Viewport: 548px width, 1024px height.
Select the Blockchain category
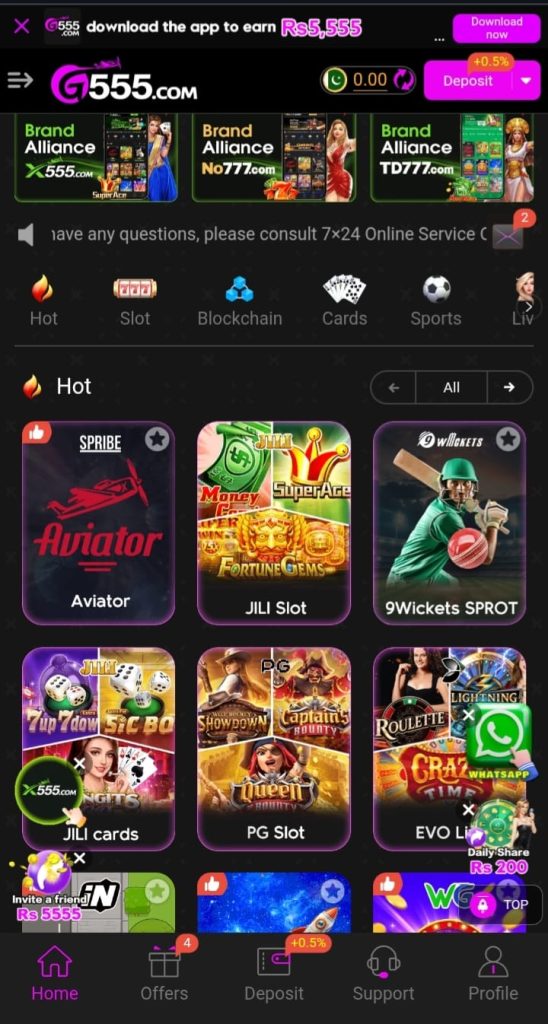(x=240, y=302)
